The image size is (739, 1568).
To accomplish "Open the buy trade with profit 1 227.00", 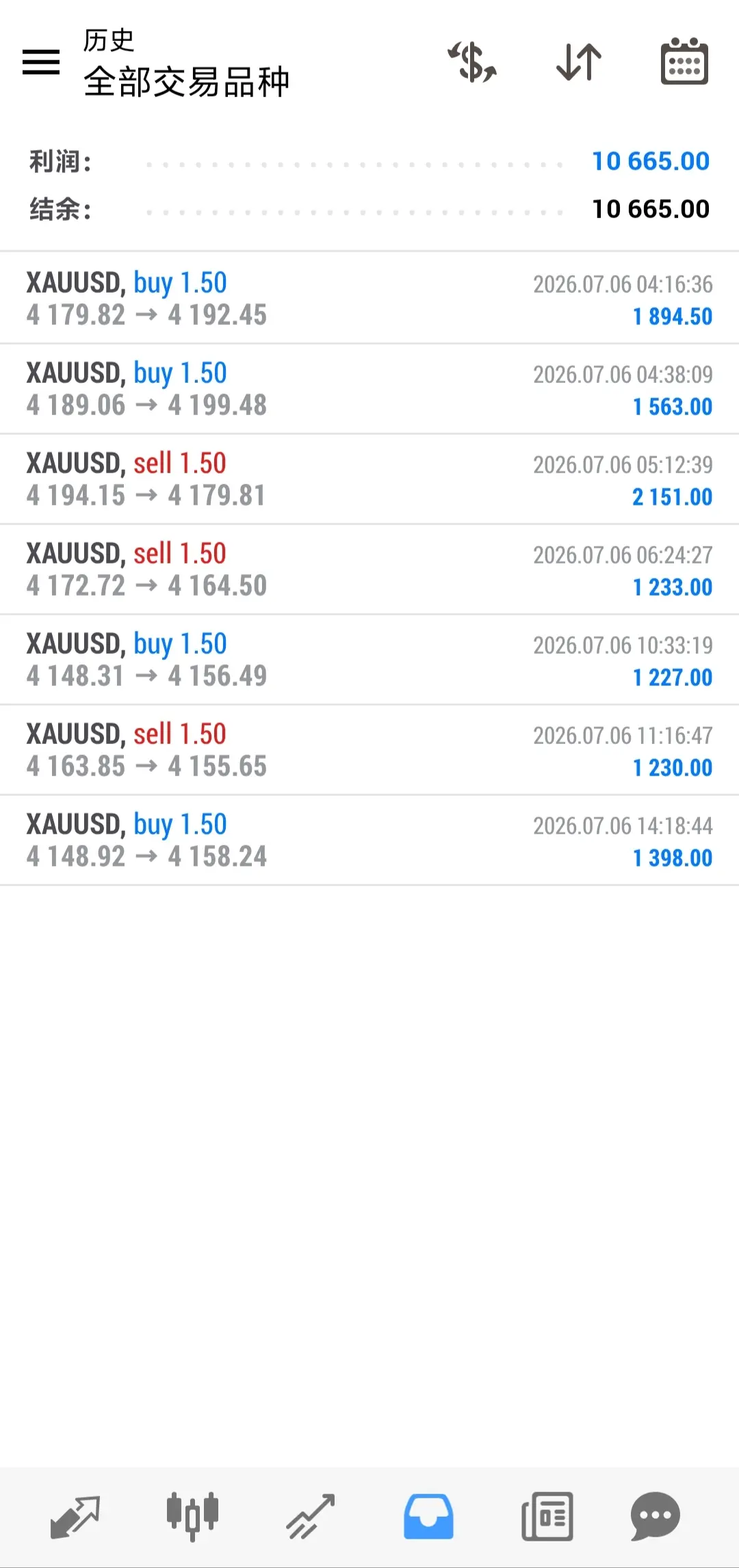I will coord(369,659).
